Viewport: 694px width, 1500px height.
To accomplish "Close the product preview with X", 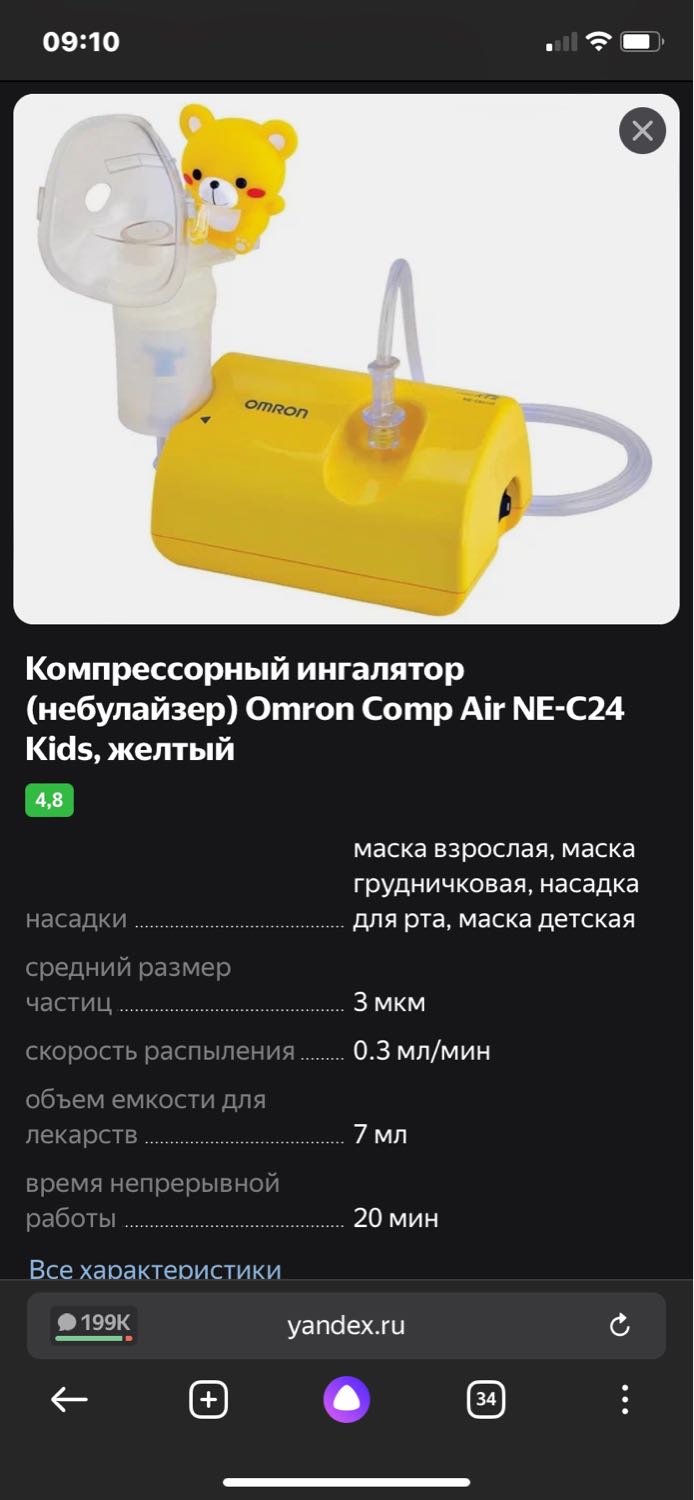I will point(642,130).
